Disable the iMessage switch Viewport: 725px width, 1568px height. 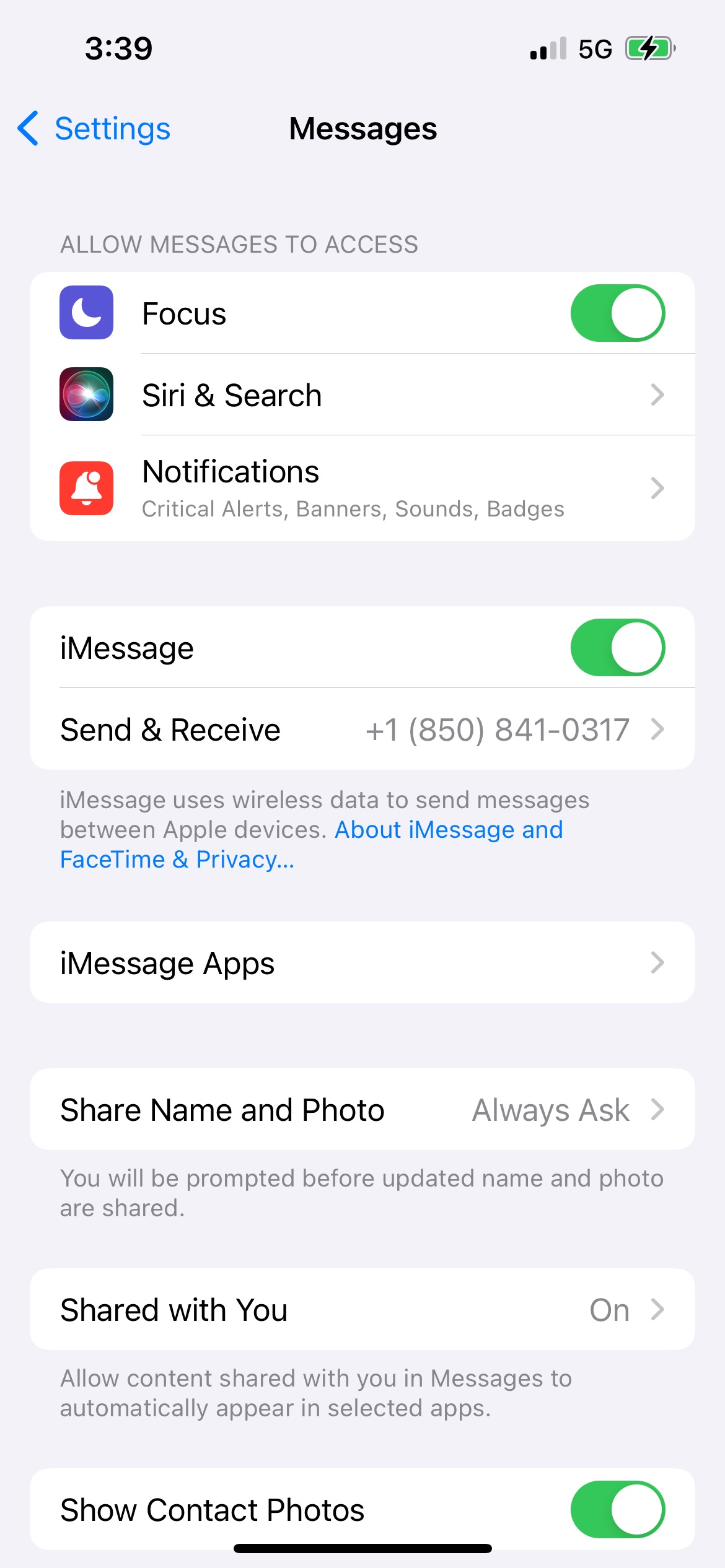(618, 648)
